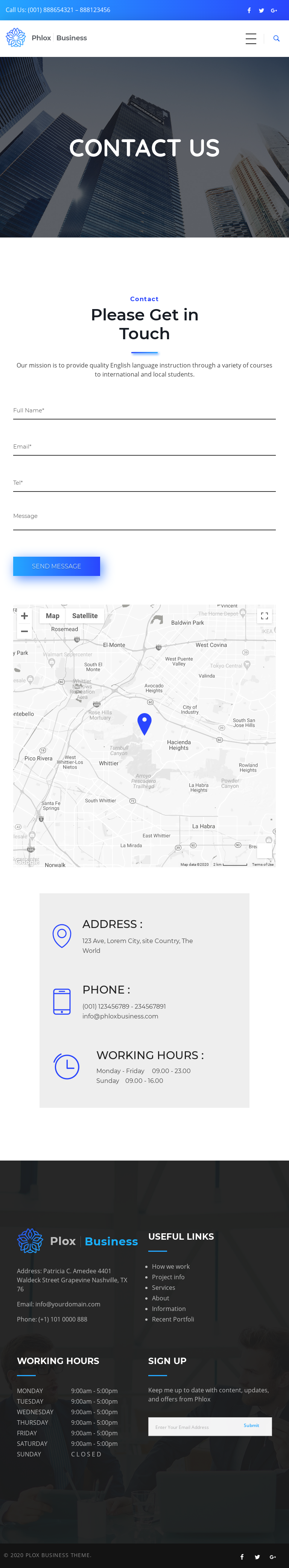Viewport: 289px width, 1568px height.
Task: Submit the newsletter sign up
Action: click(x=251, y=1426)
